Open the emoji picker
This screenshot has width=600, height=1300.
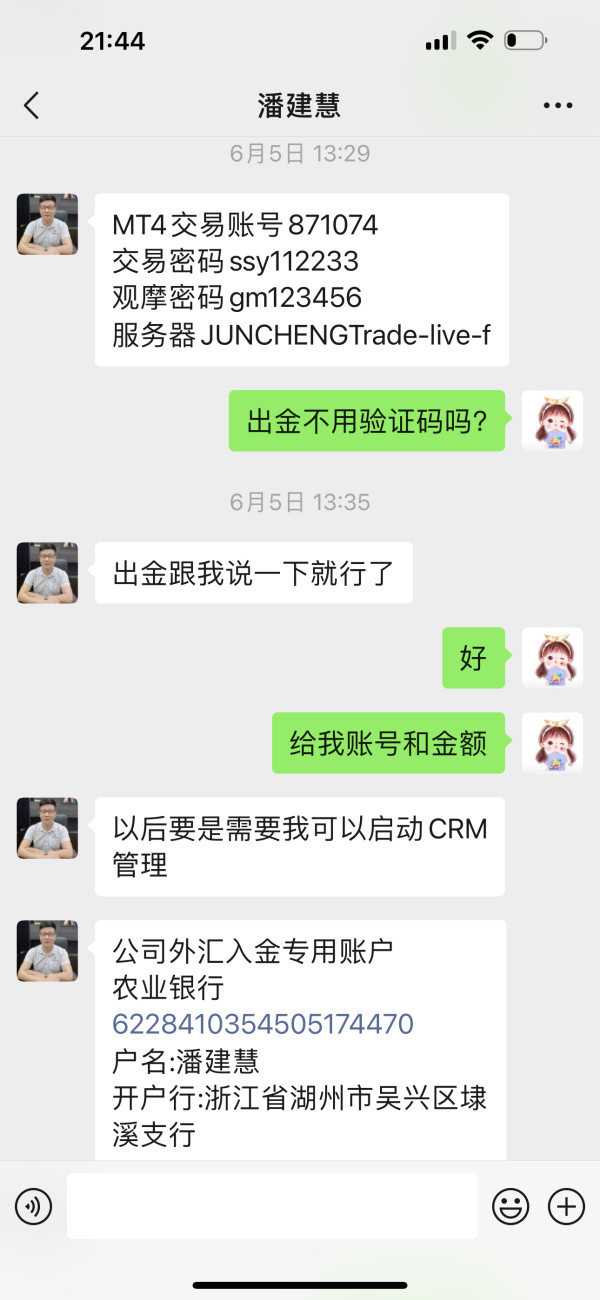pos(510,1207)
